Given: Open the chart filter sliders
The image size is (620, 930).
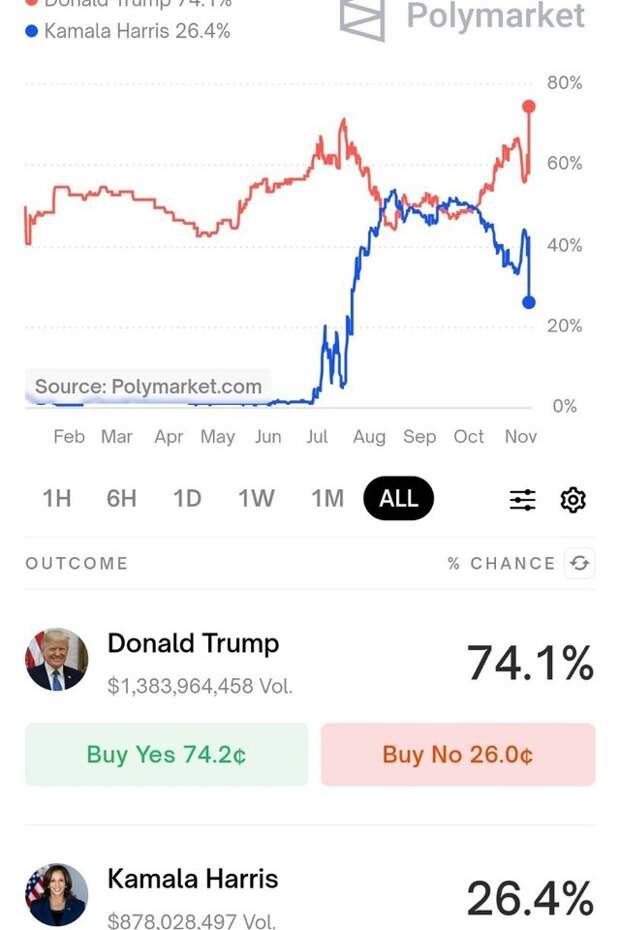Looking at the screenshot, I should click(522, 499).
